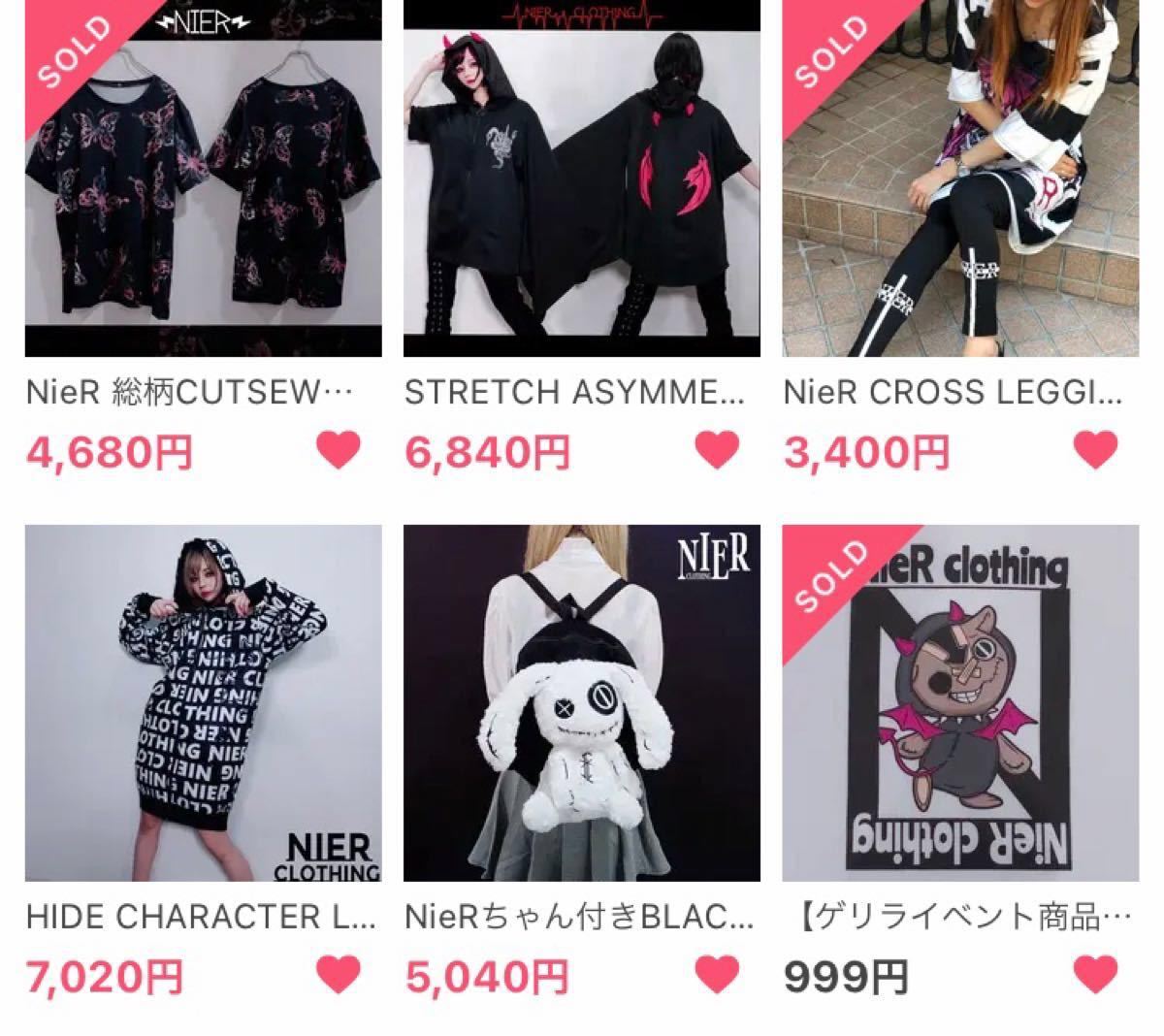Viewport: 1164px width, 1036px height.
Task: Open the STRETCH ASYMME hoodie listing
Action: pos(582,179)
